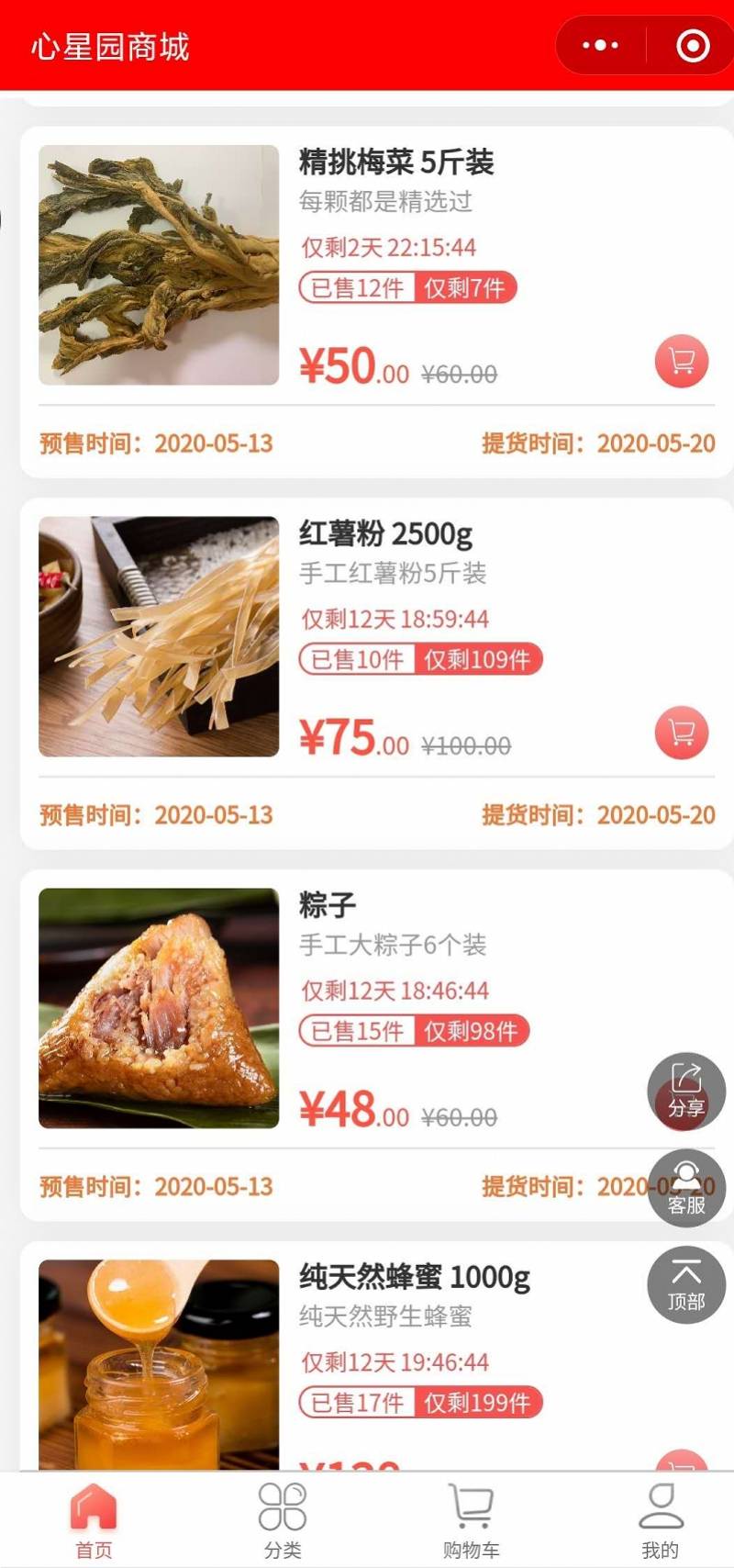Screen dimensions: 734x1568
Task: Close the mini program with the circle button
Action: tap(693, 45)
